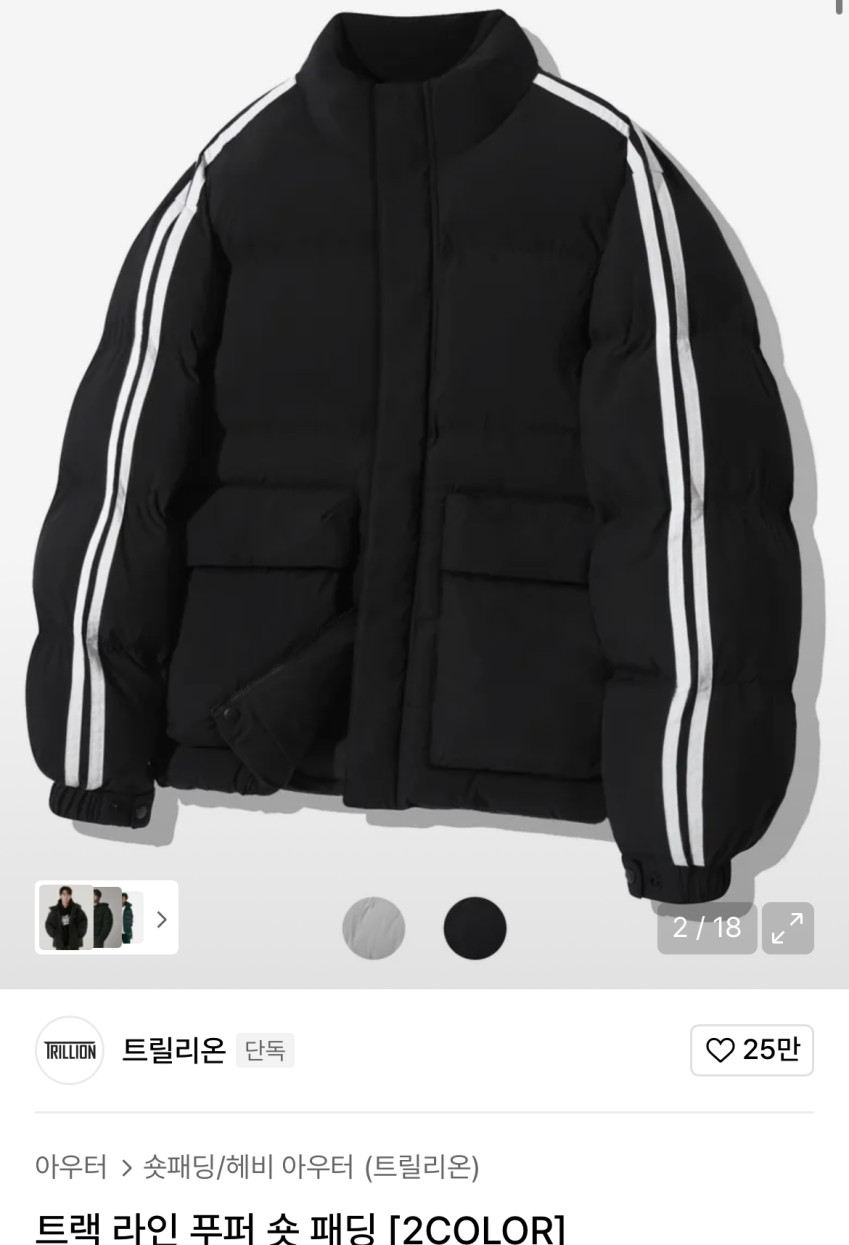This screenshot has height=1245, width=849.
Task: Open the 아우터 category breadcrumb
Action: (x=70, y=1166)
